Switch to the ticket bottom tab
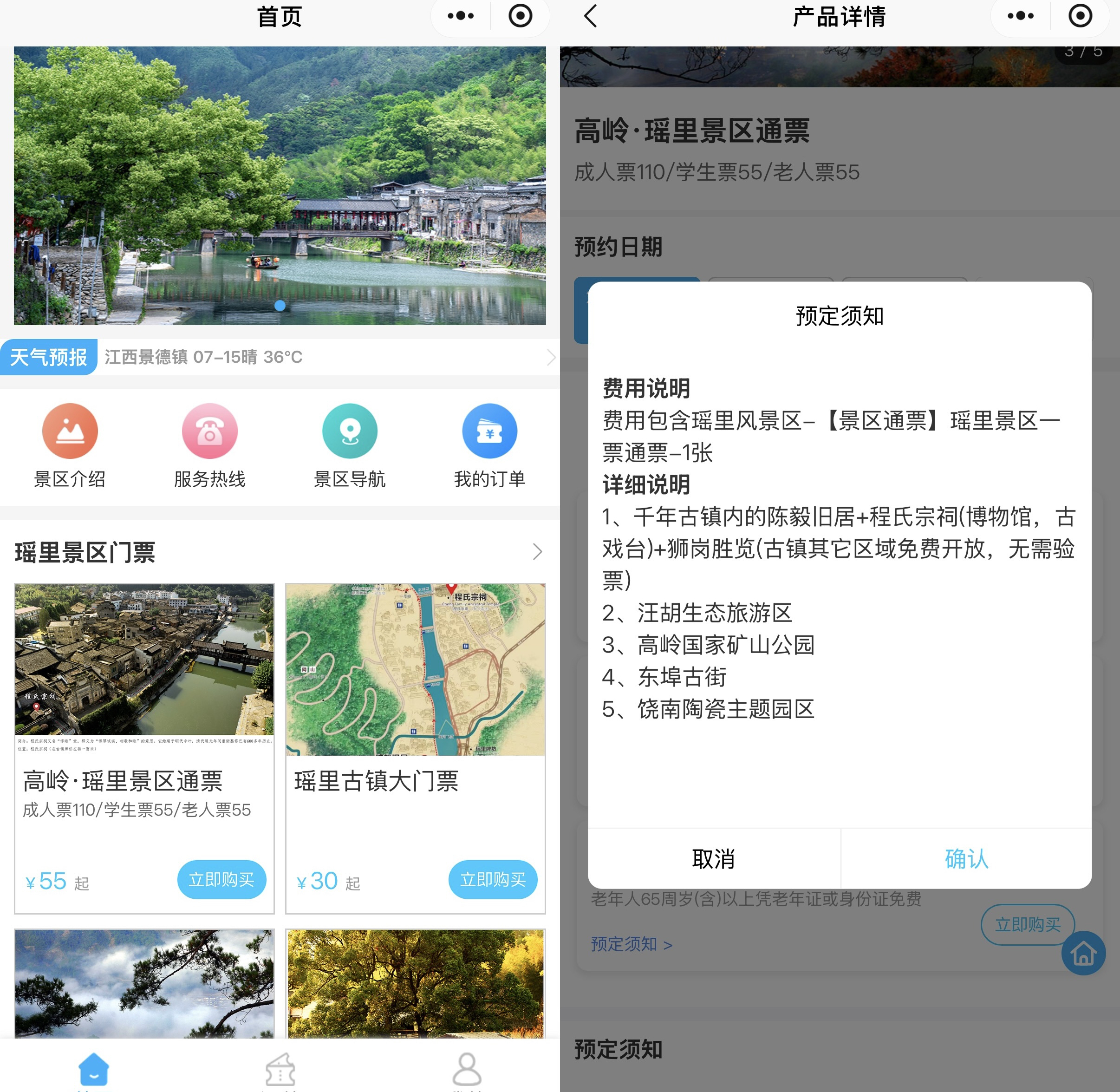This screenshot has height=1092, width=1120. [280, 1070]
